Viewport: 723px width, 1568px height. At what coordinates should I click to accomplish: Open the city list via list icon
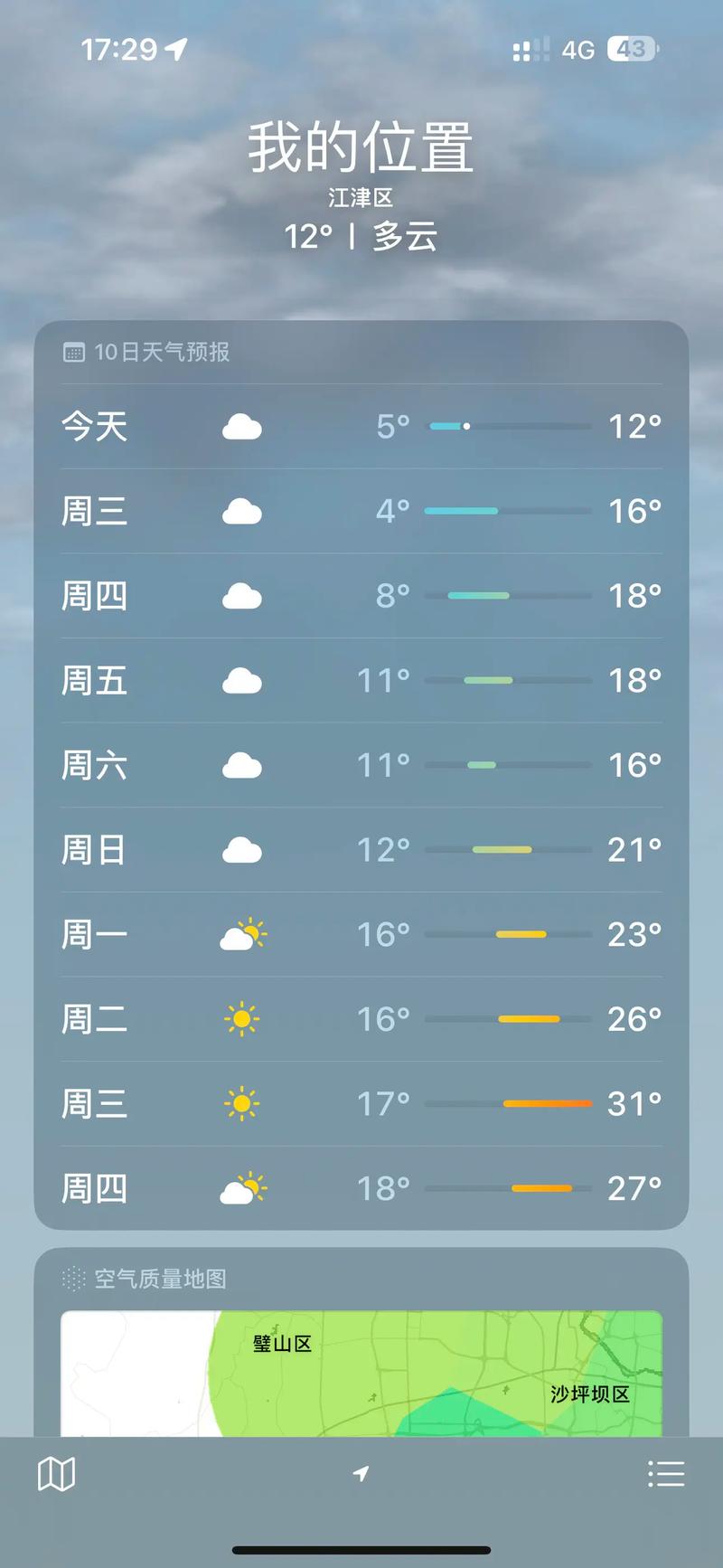tap(666, 1472)
